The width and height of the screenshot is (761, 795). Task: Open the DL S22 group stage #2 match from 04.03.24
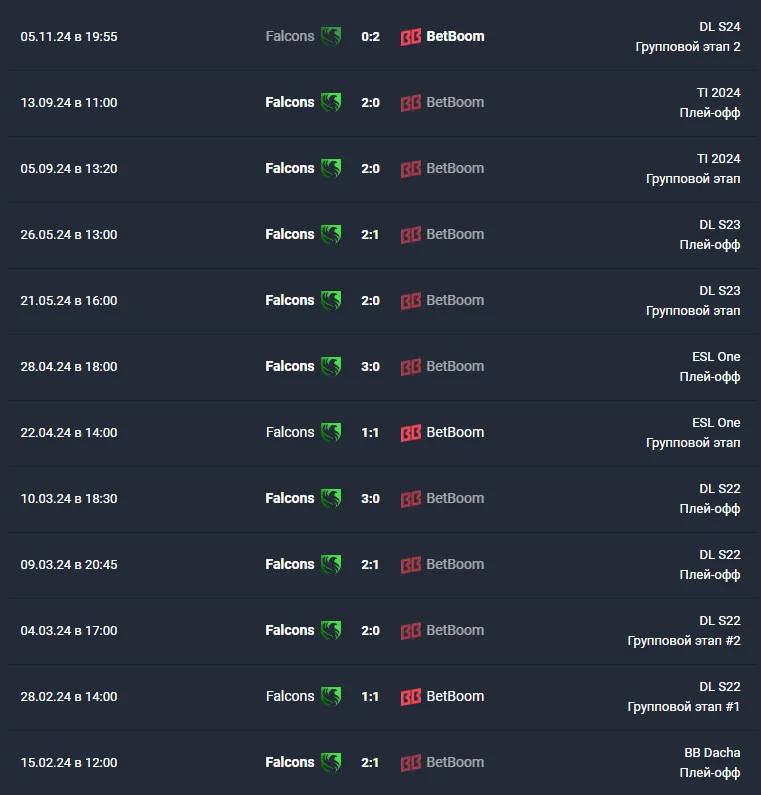(x=370, y=631)
